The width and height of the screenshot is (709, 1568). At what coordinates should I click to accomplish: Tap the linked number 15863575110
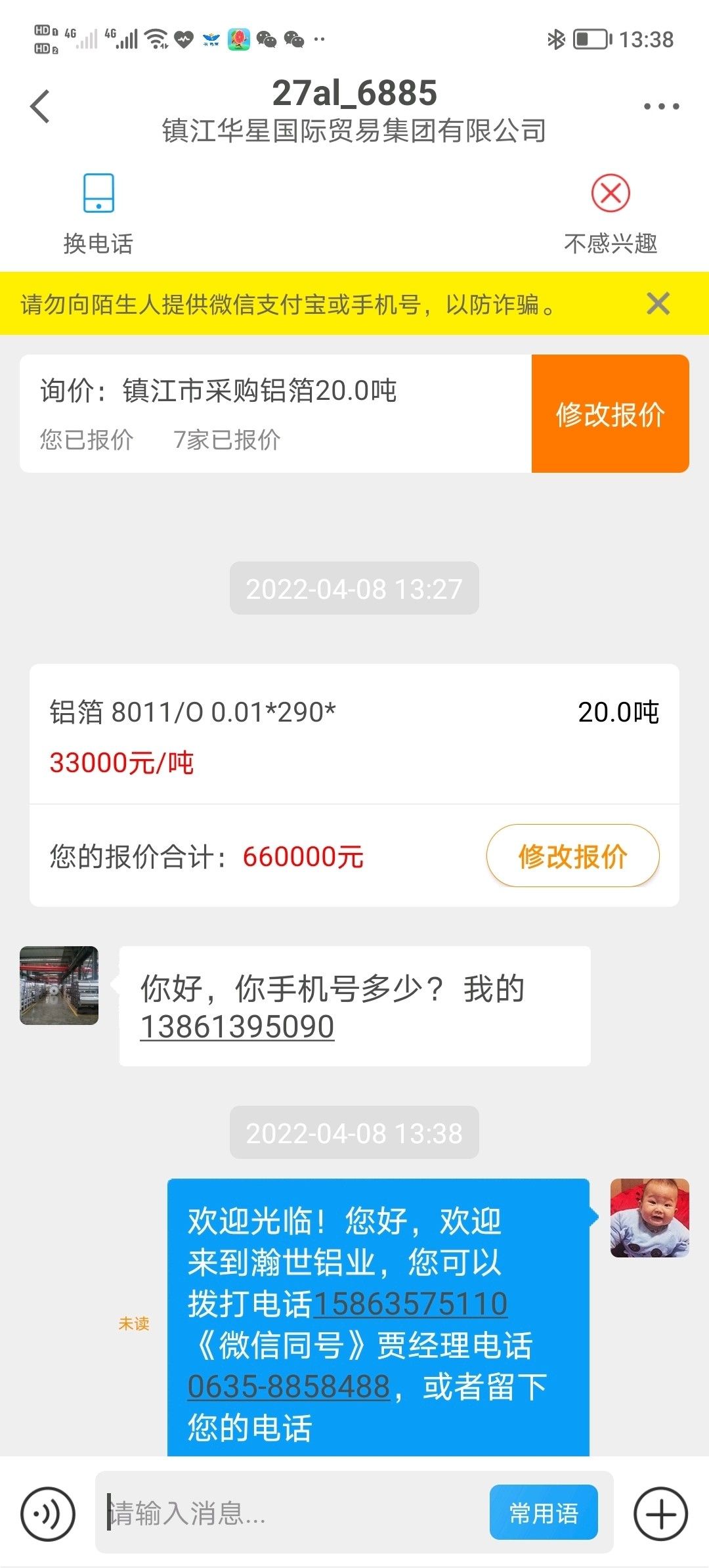coord(411,1304)
